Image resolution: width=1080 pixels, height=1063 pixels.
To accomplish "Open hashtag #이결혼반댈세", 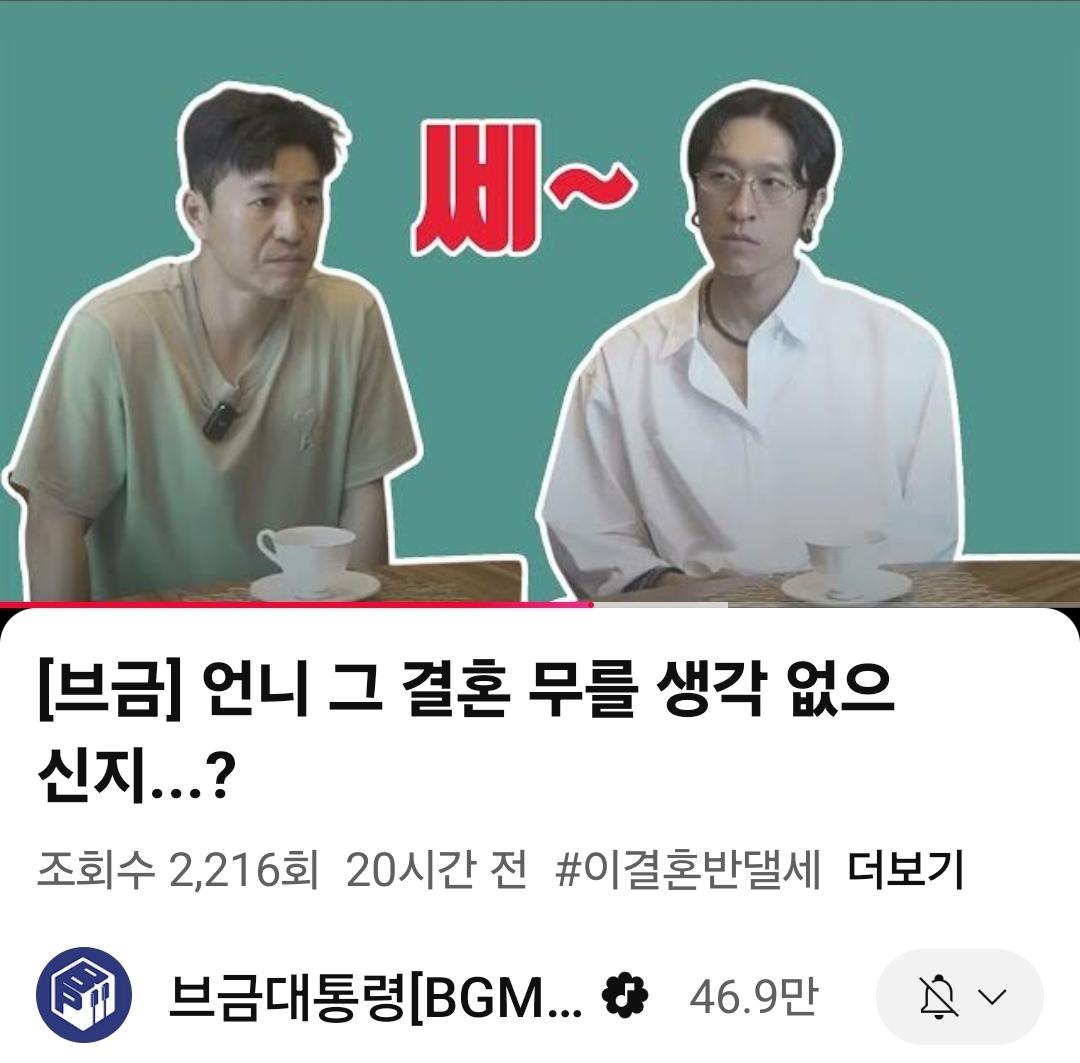I will point(687,872).
